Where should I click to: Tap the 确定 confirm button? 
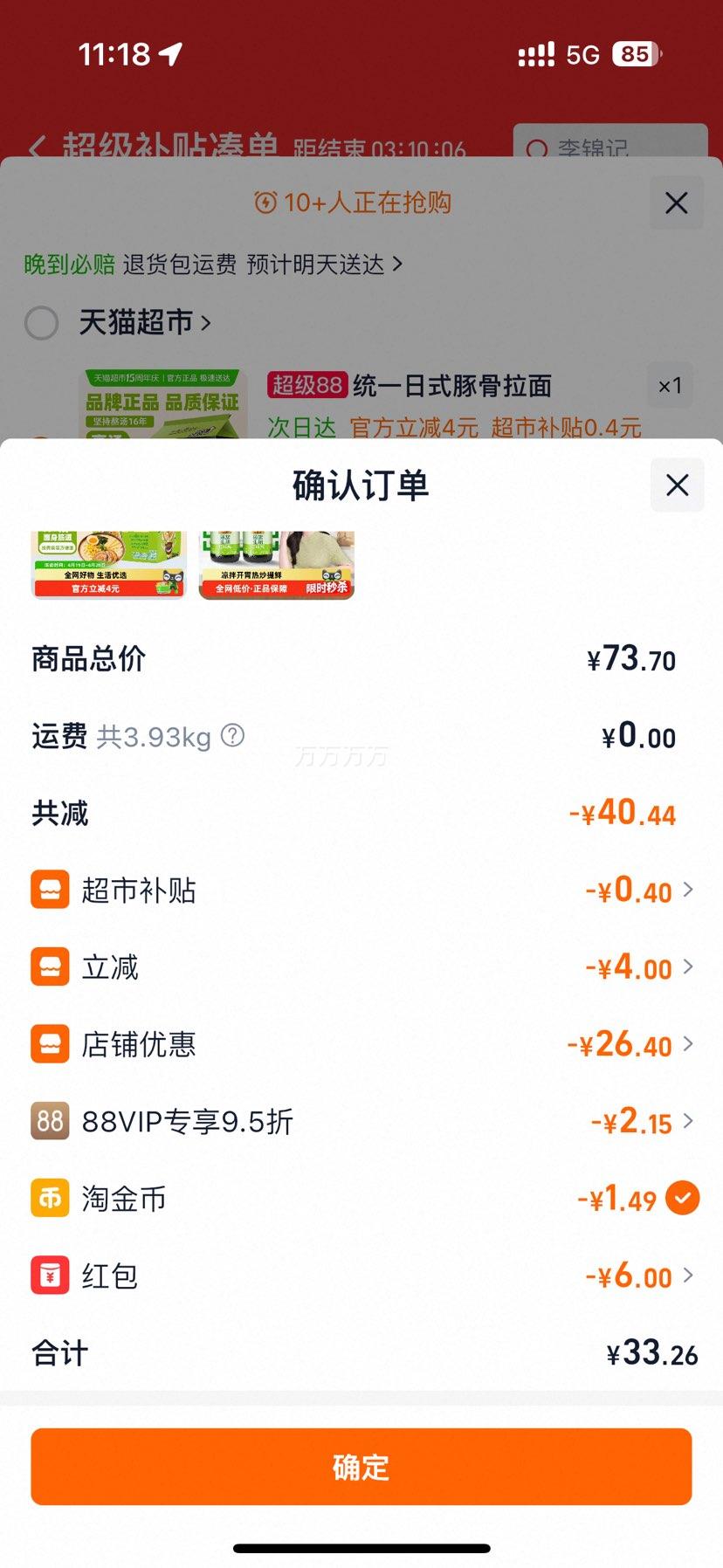361,1467
